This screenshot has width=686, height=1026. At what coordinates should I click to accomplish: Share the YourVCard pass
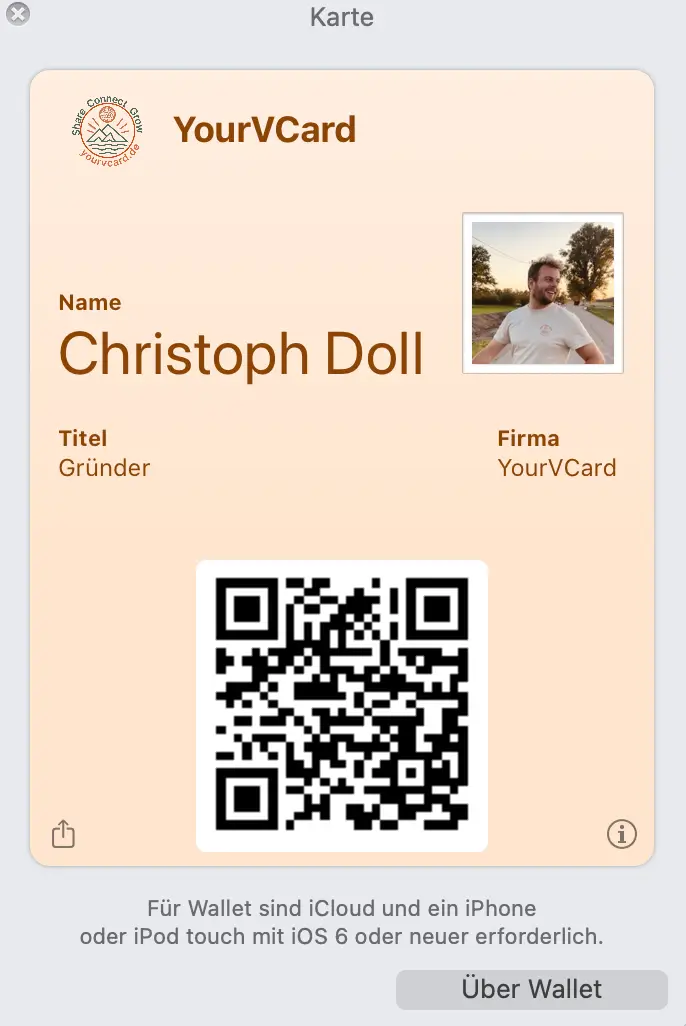pyautogui.click(x=63, y=834)
